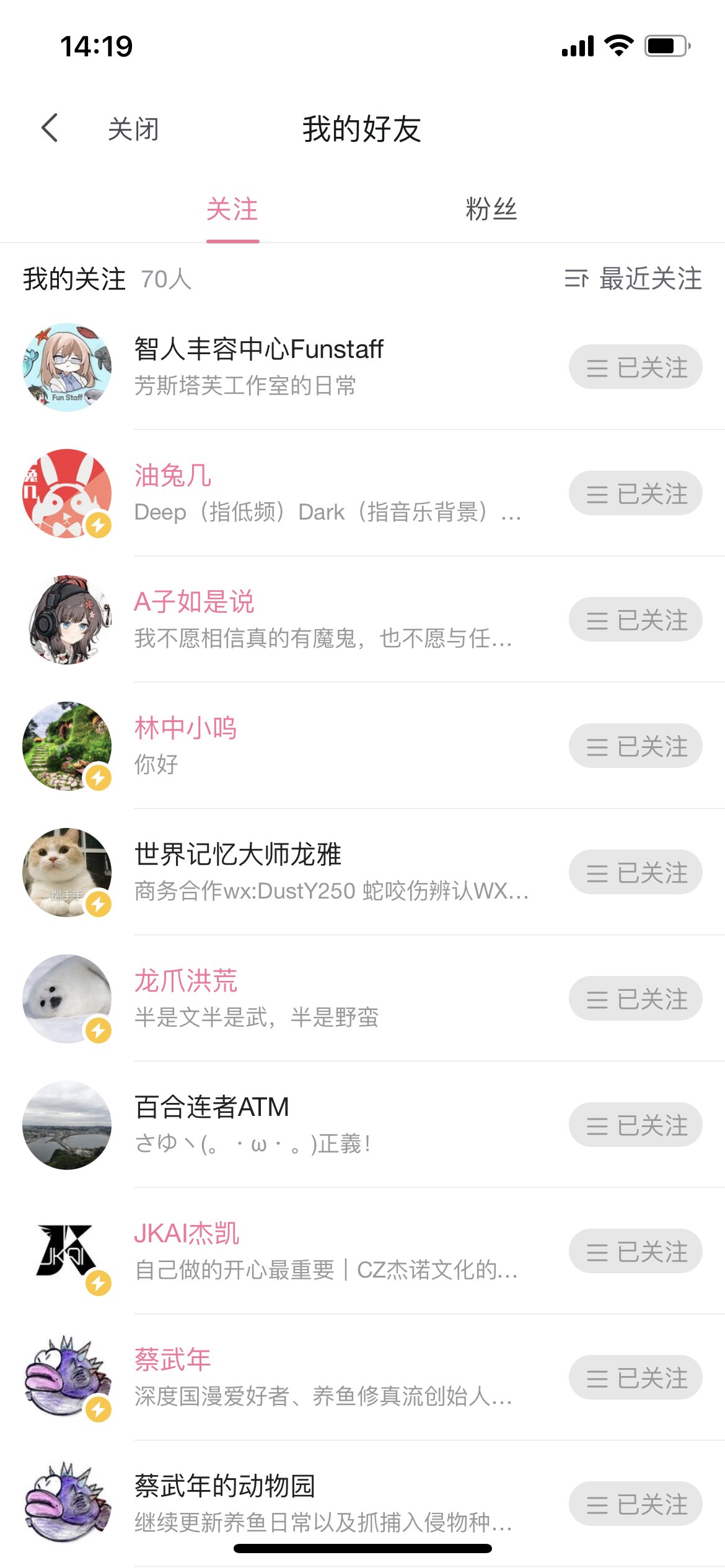Switch to the 粉丝 tab
This screenshot has height=1568, width=725.
pos(491,209)
